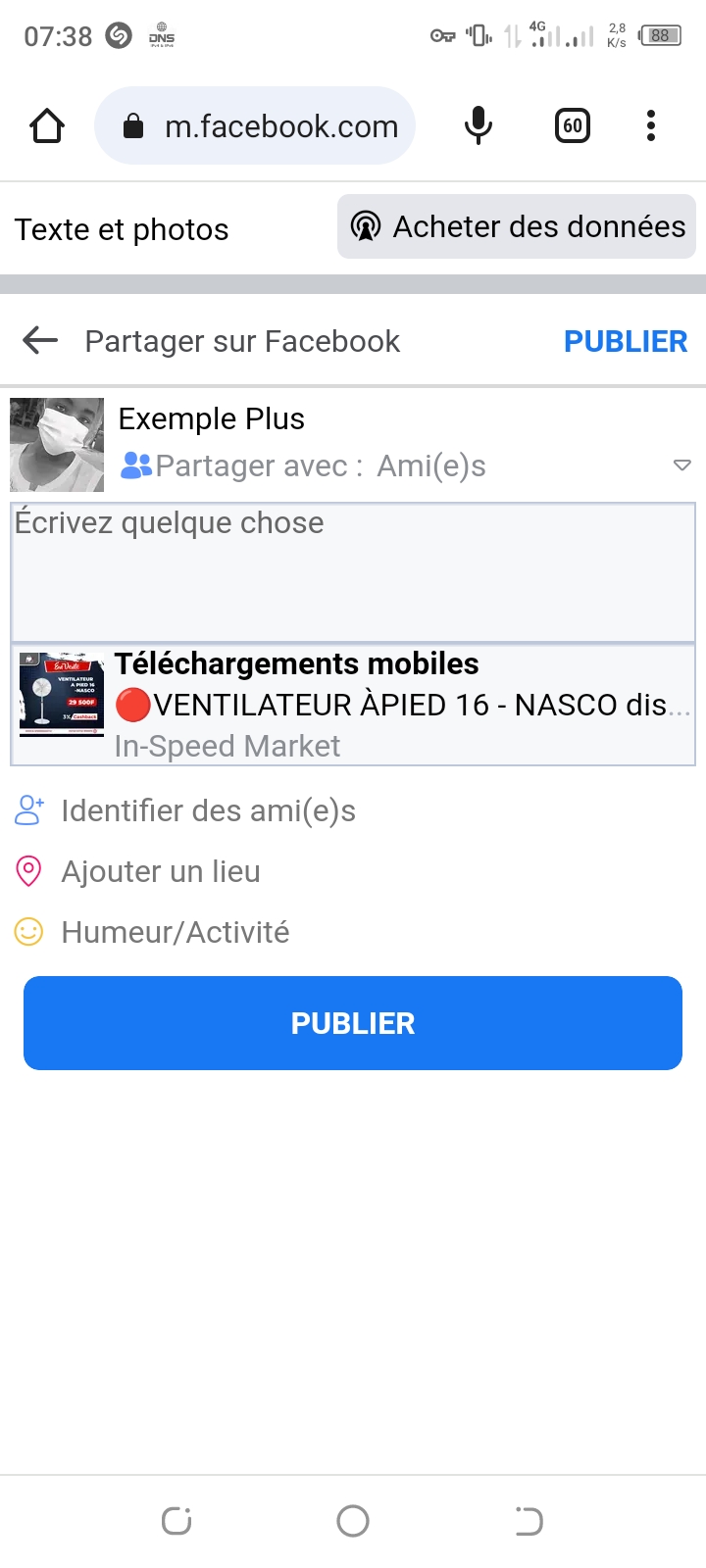Tap the system back button
Screen dimensions: 706x1568
(529, 1521)
